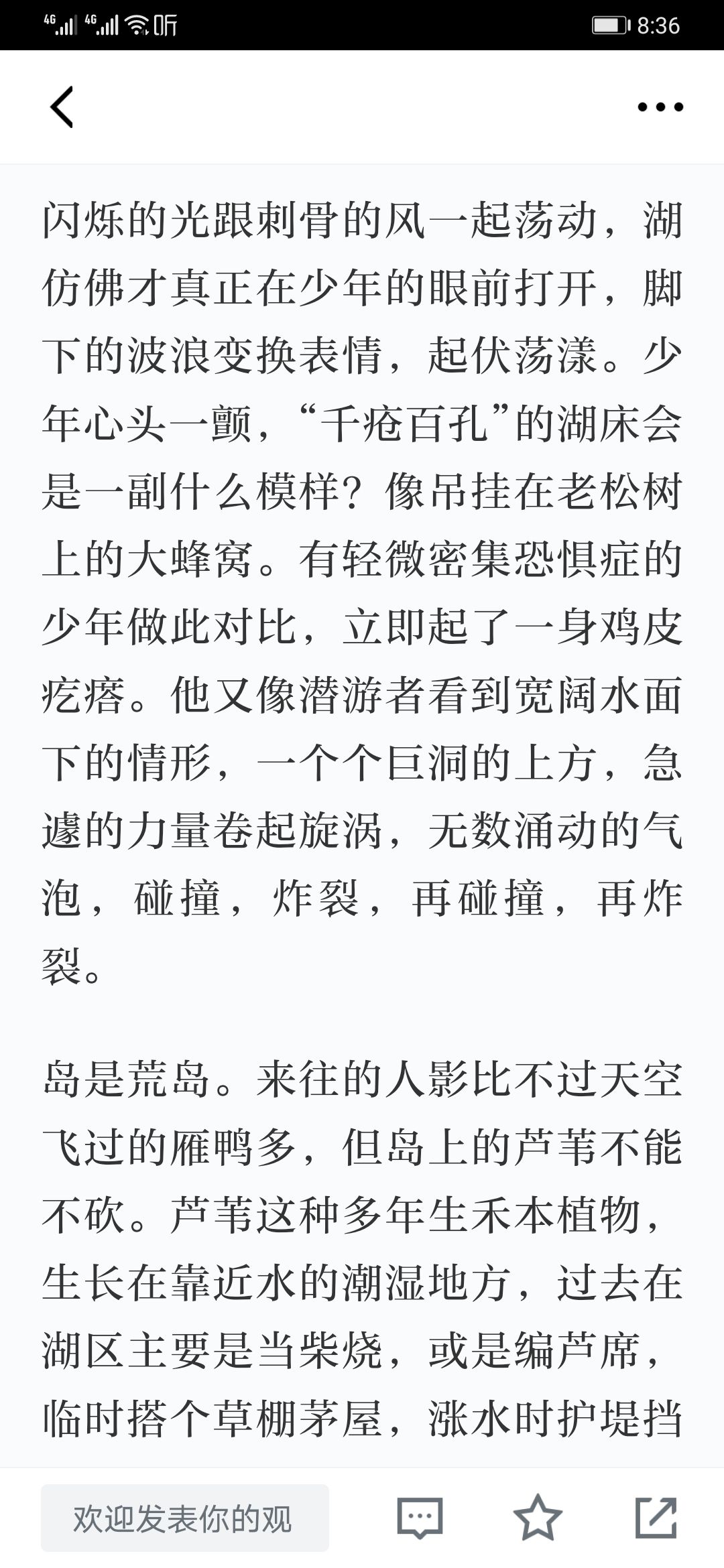Share the article via the share icon
This screenshot has height=1568, width=724.
pos(656,1518)
